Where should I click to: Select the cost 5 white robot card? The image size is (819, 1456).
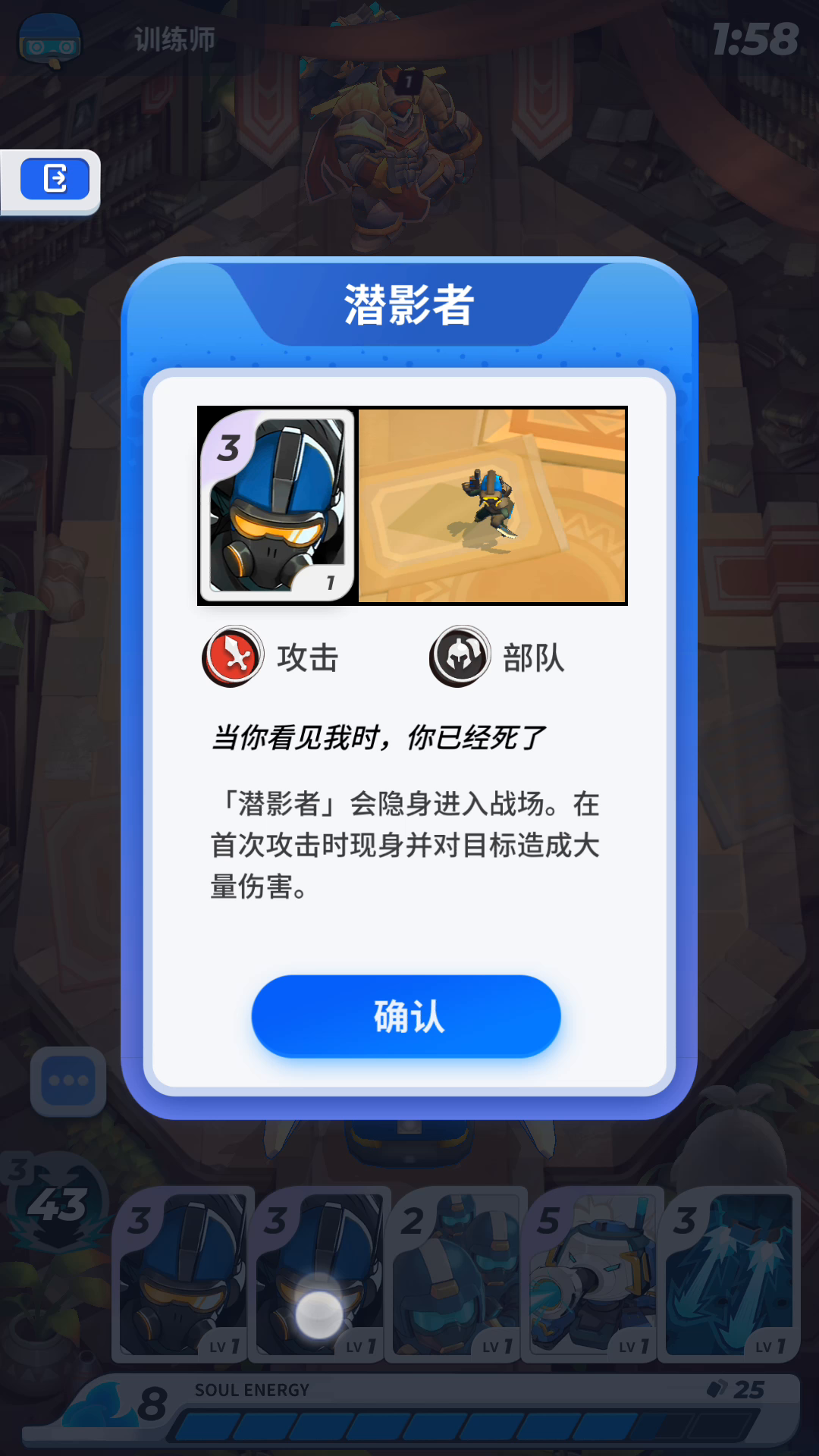point(593,1275)
